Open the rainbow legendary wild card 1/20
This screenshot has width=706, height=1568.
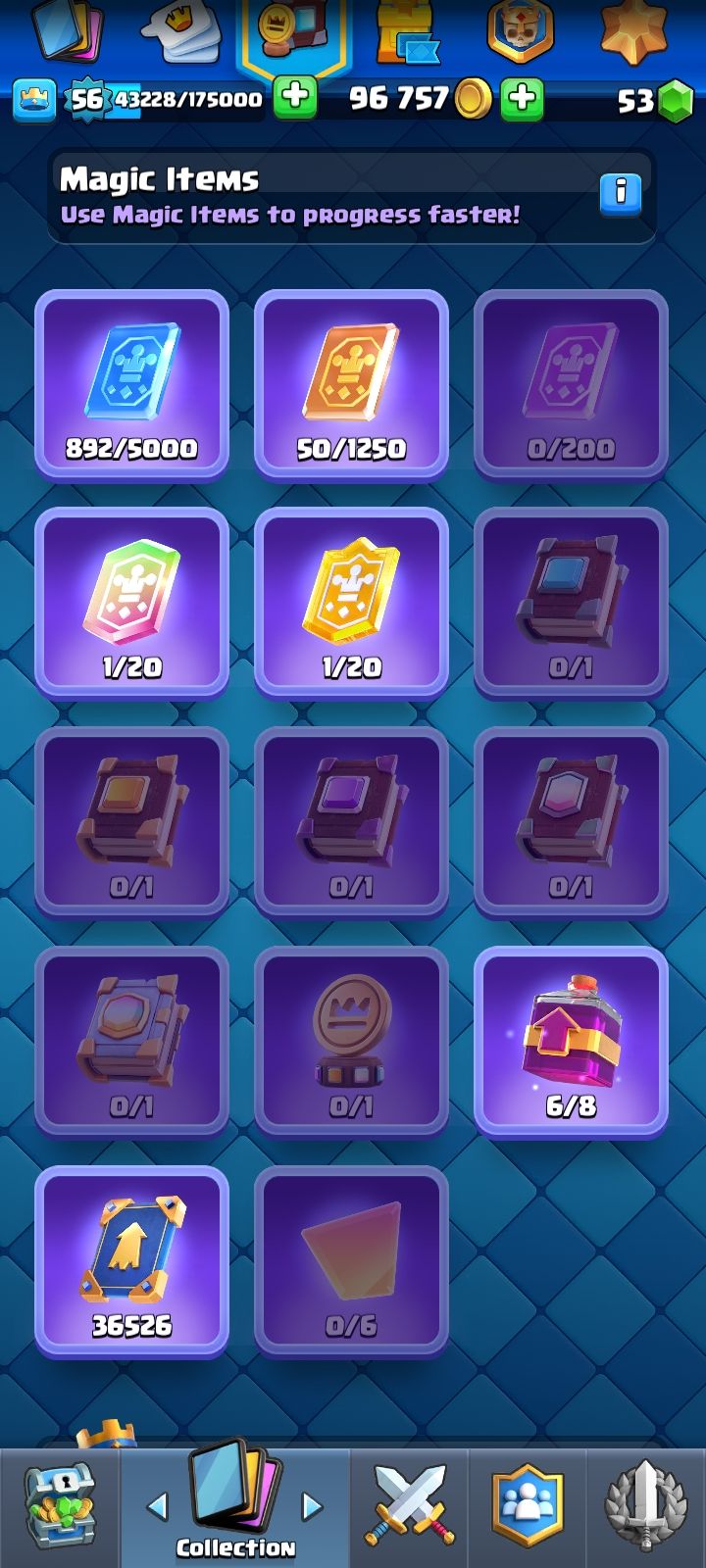(131, 603)
